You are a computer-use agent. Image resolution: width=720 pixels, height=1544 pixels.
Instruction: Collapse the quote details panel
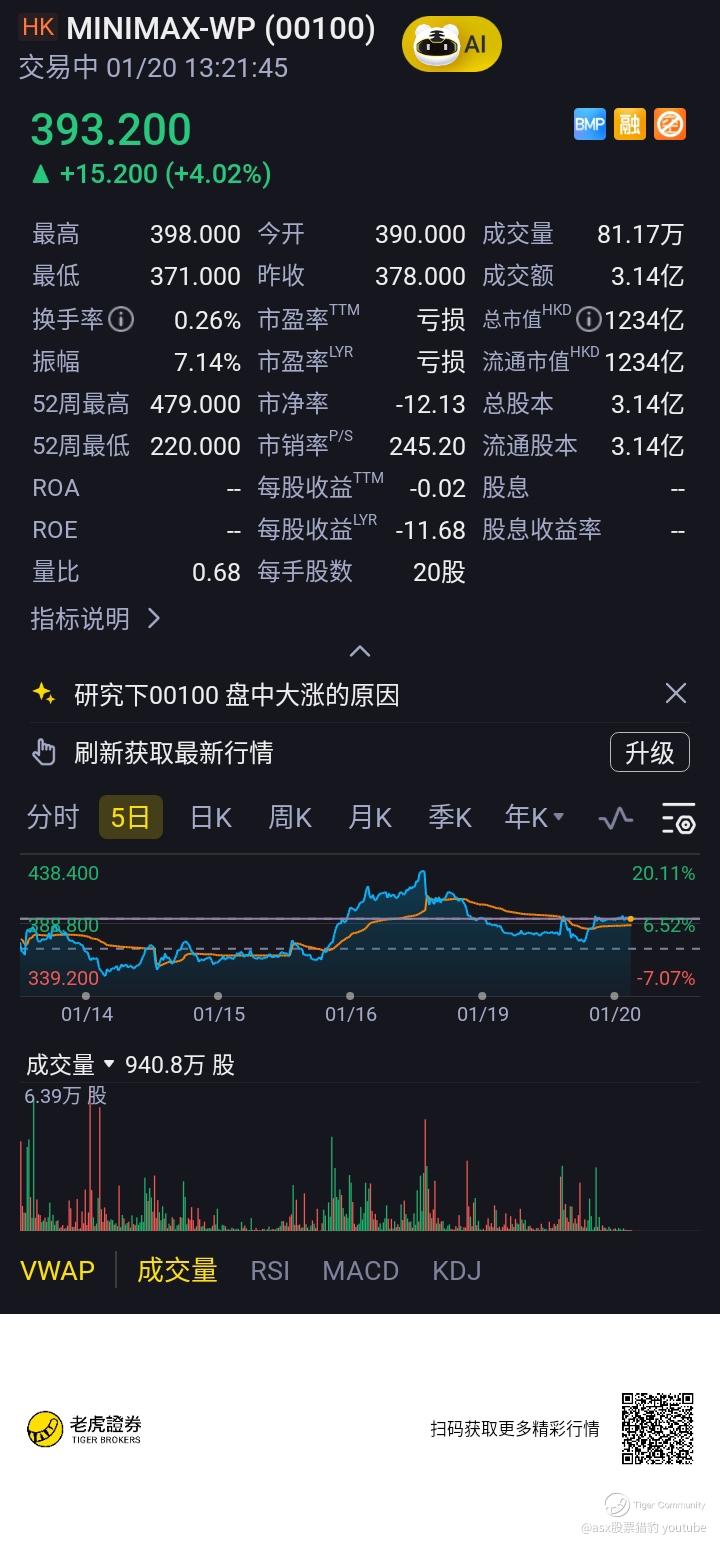point(360,651)
